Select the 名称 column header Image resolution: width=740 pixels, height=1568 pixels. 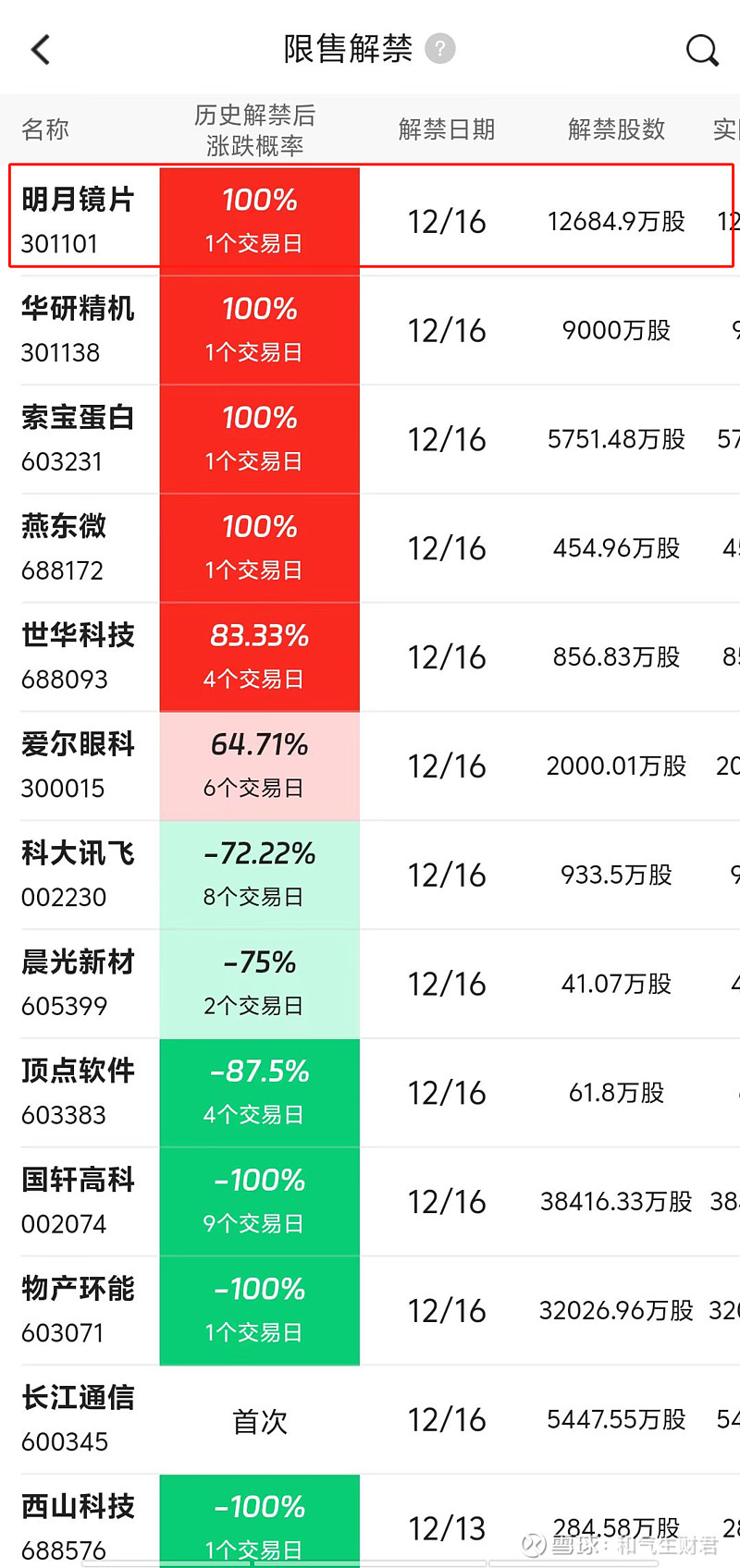pyautogui.click(x=44, y=129)
